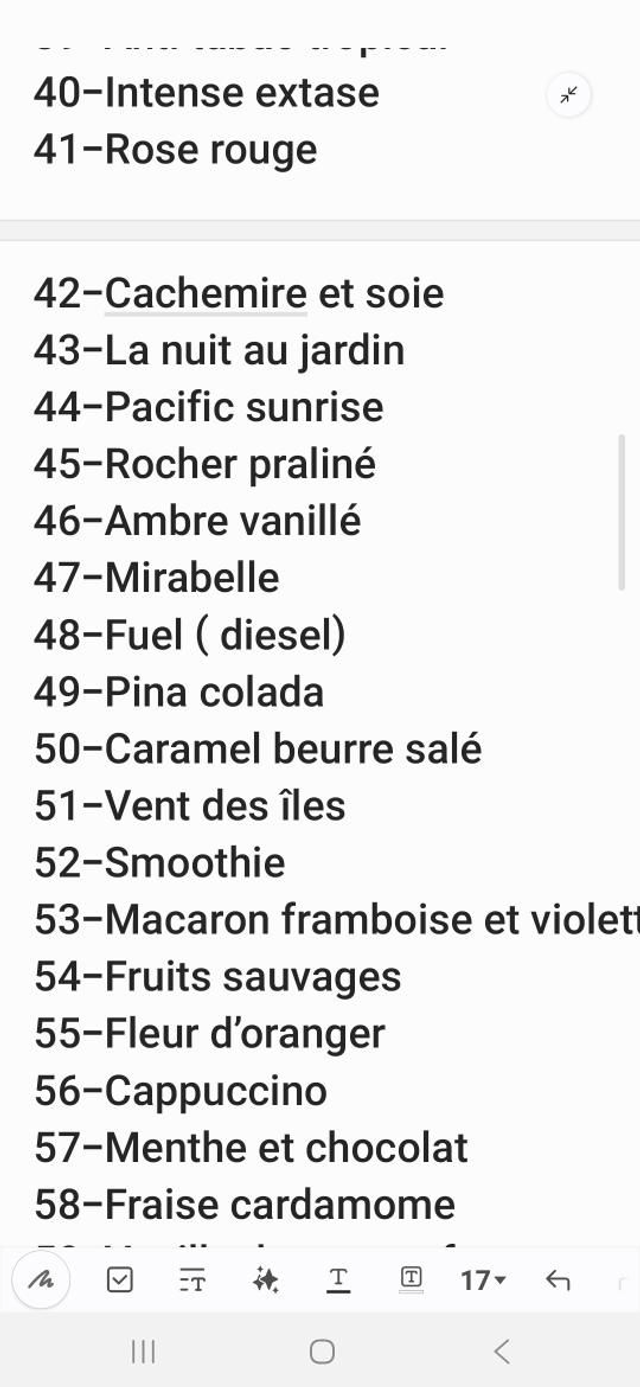Insert a checkbox list
Viewport: 640px width, 1387px height.
pyautogui.click(x=119, y=1279)
